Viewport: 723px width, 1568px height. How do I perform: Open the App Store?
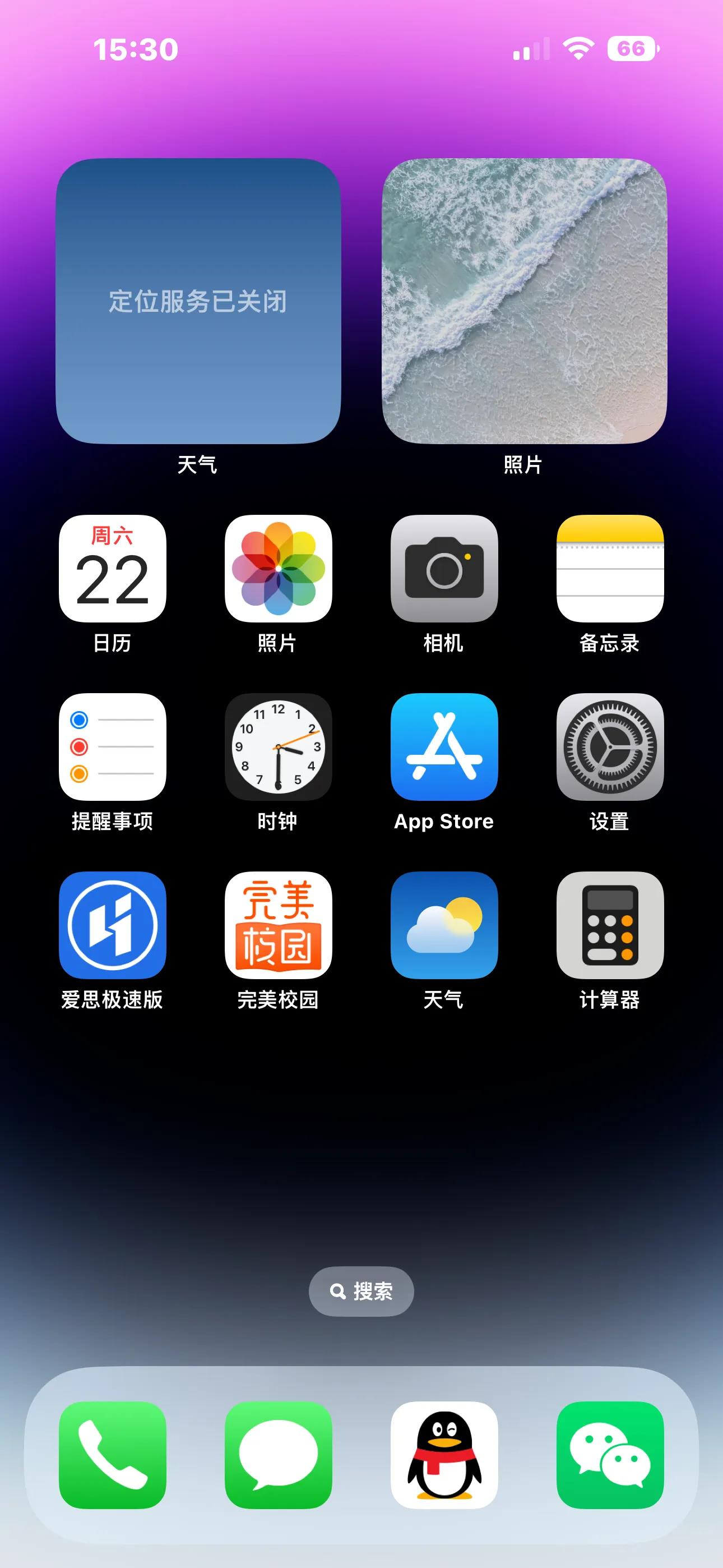click(444, 747)
